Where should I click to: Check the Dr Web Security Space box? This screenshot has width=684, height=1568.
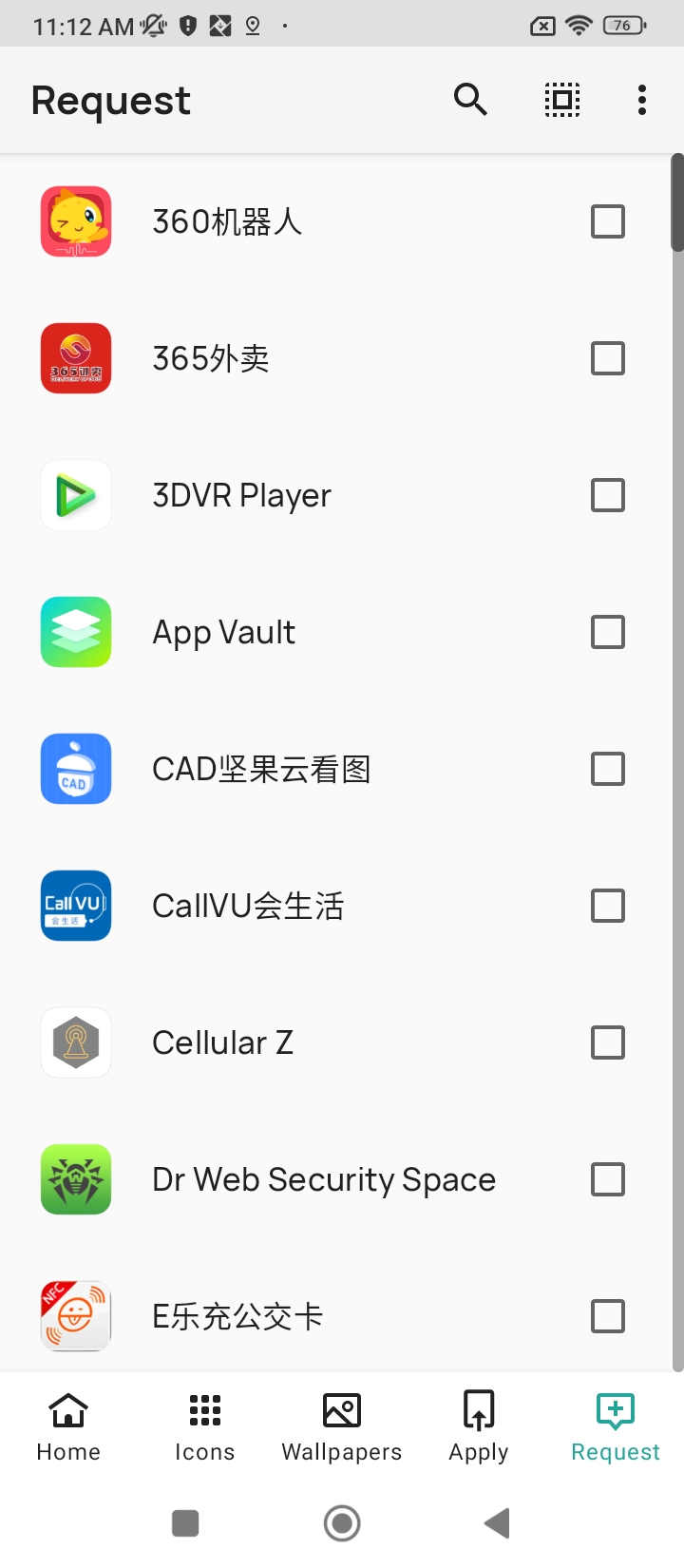click(608, 1179)
